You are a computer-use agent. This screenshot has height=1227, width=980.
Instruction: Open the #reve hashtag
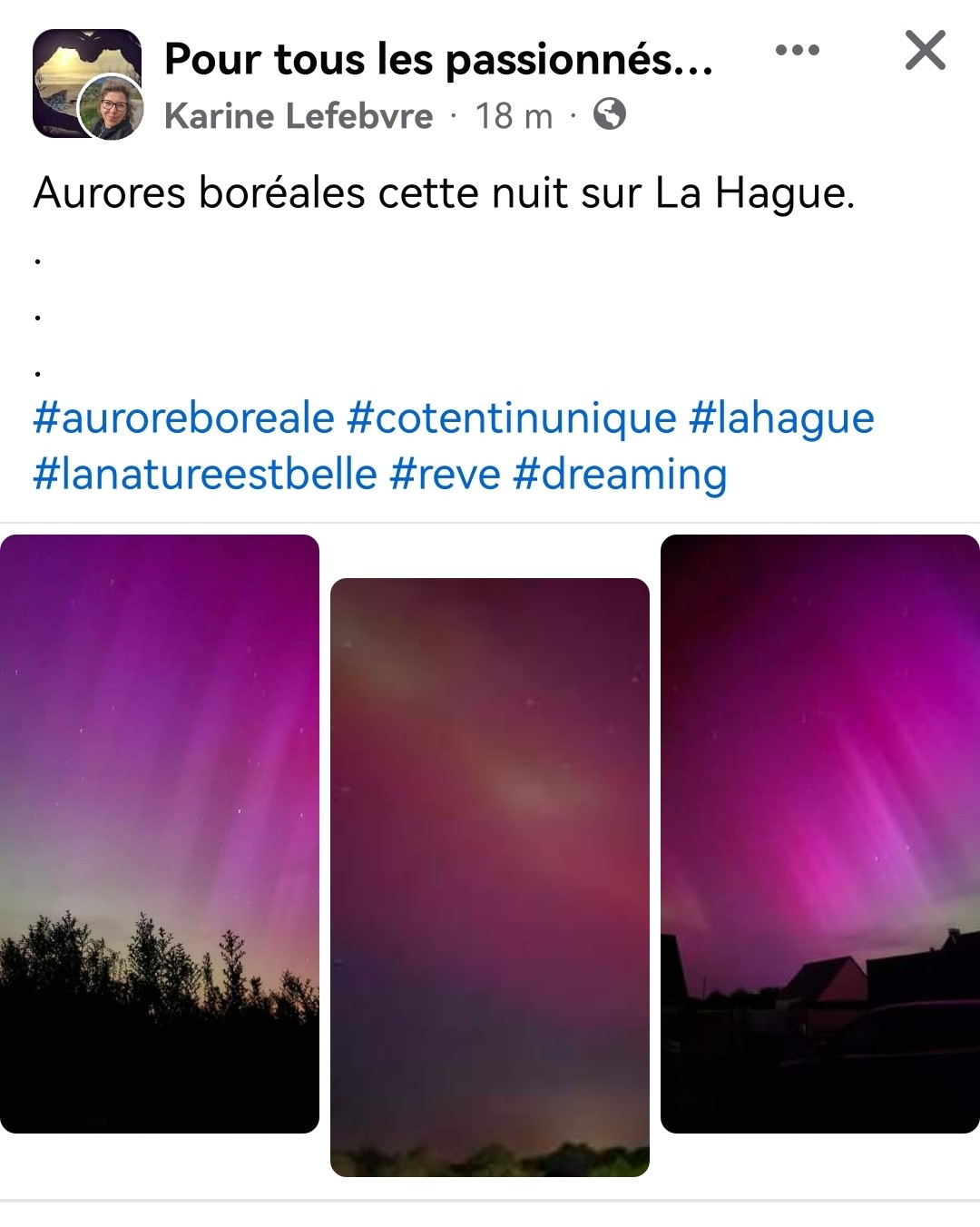click(x=445, y=475)
